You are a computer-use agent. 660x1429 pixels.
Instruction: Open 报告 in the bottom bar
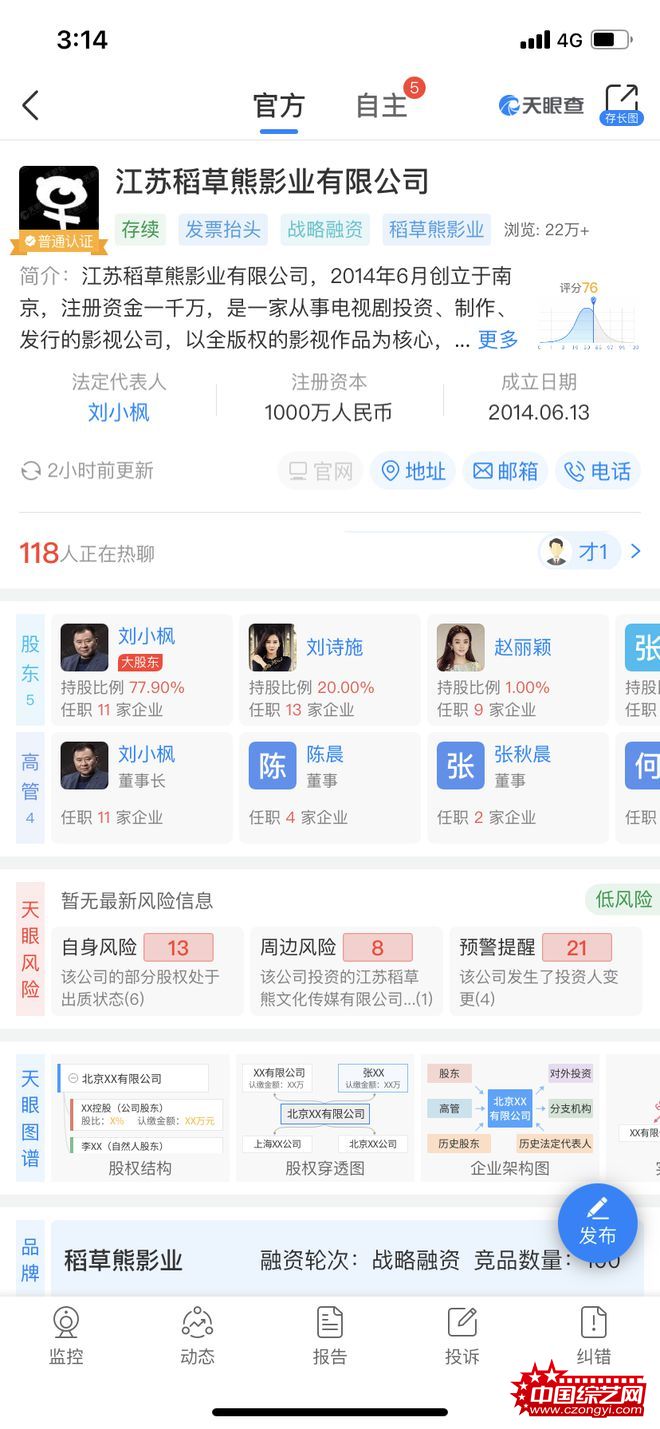330,1335
